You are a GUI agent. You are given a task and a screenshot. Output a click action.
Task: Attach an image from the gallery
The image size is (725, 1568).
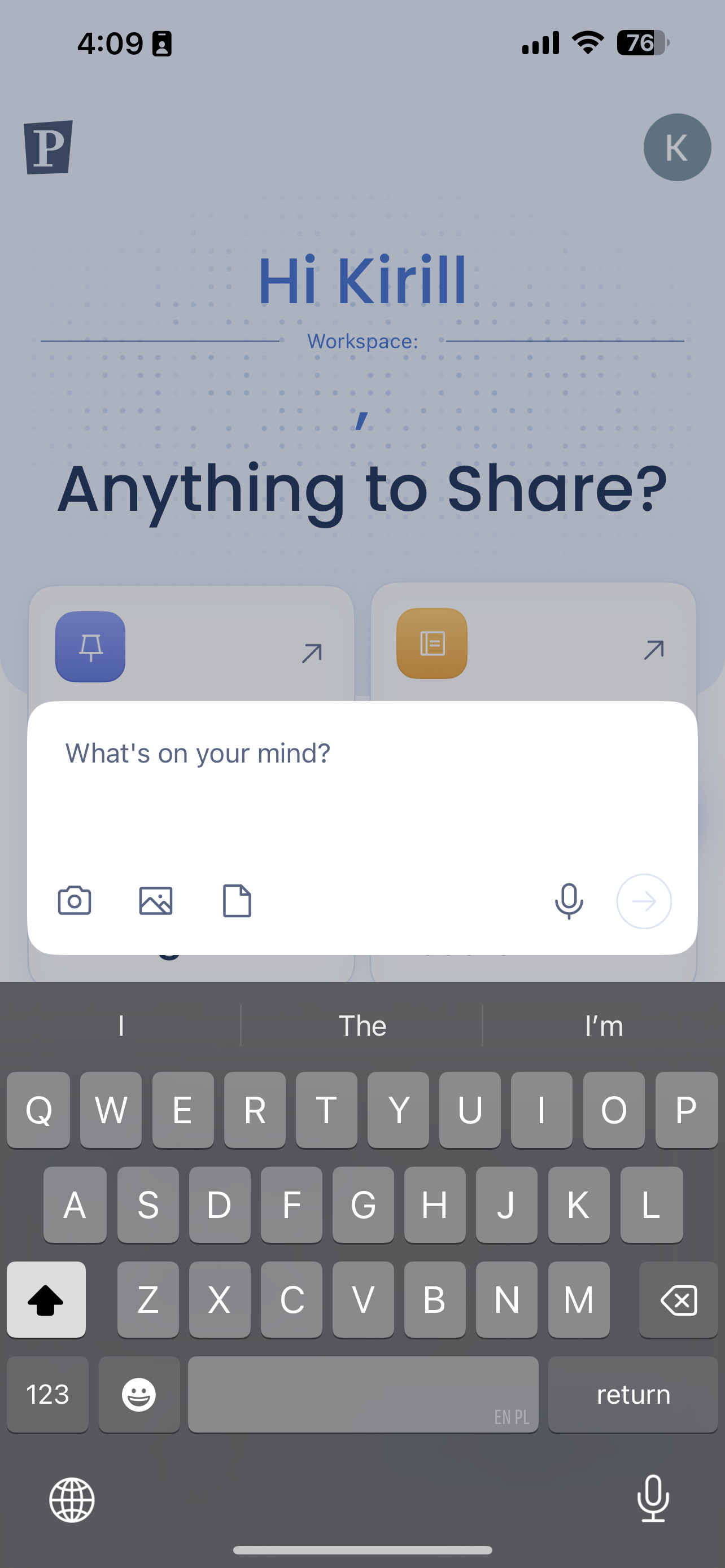pyautogui.click(x=156, y=900)
